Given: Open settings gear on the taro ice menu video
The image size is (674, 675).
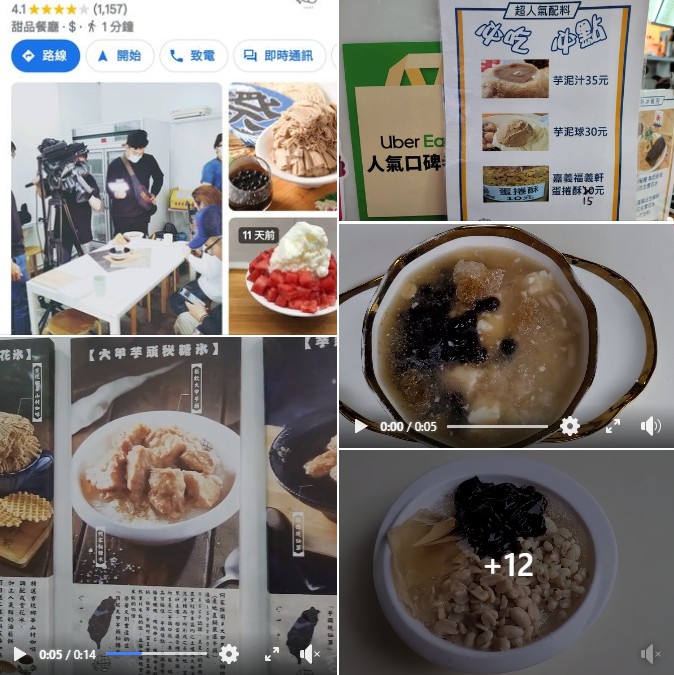Looking at the screenshot, I should click(229, 654).
